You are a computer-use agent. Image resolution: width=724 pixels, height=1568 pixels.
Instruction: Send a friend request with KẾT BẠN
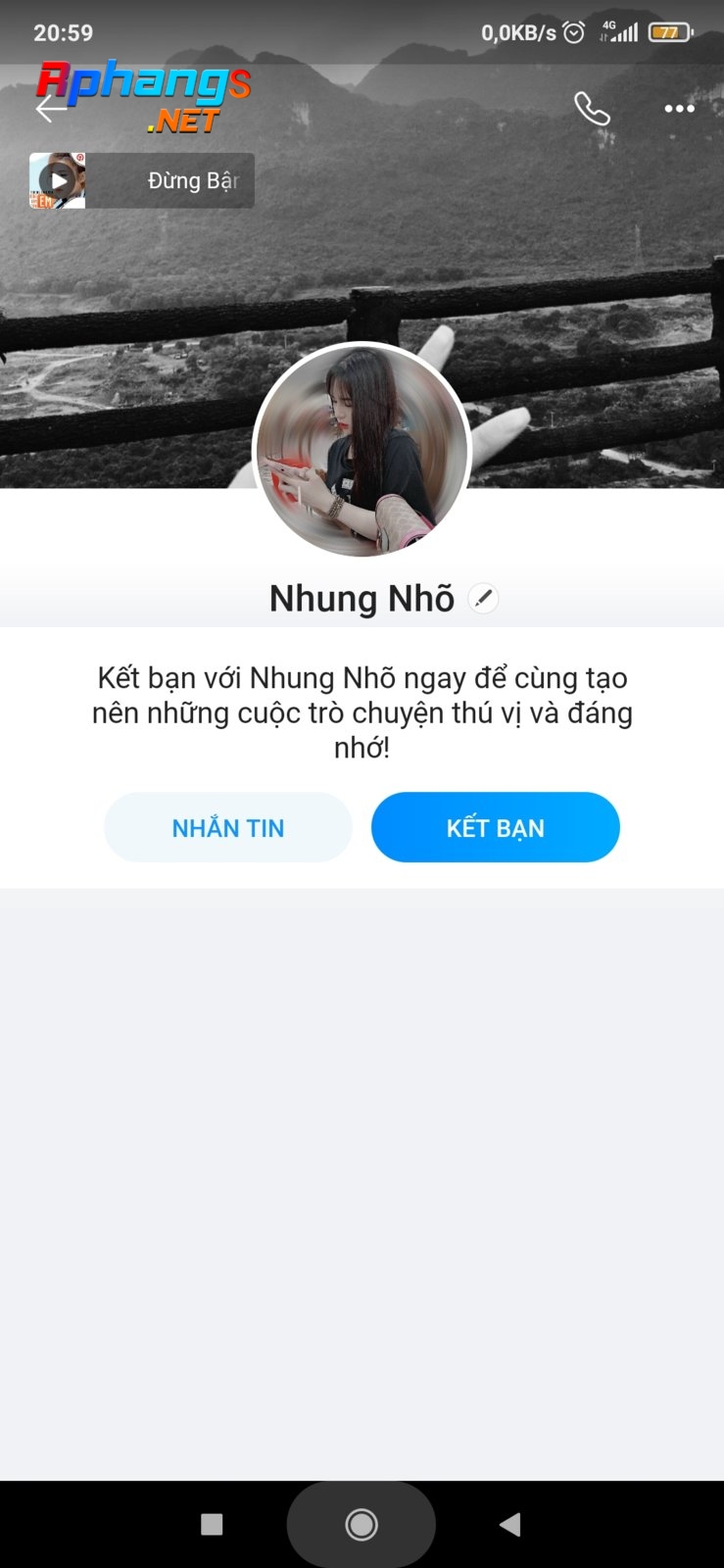point(496,827)
